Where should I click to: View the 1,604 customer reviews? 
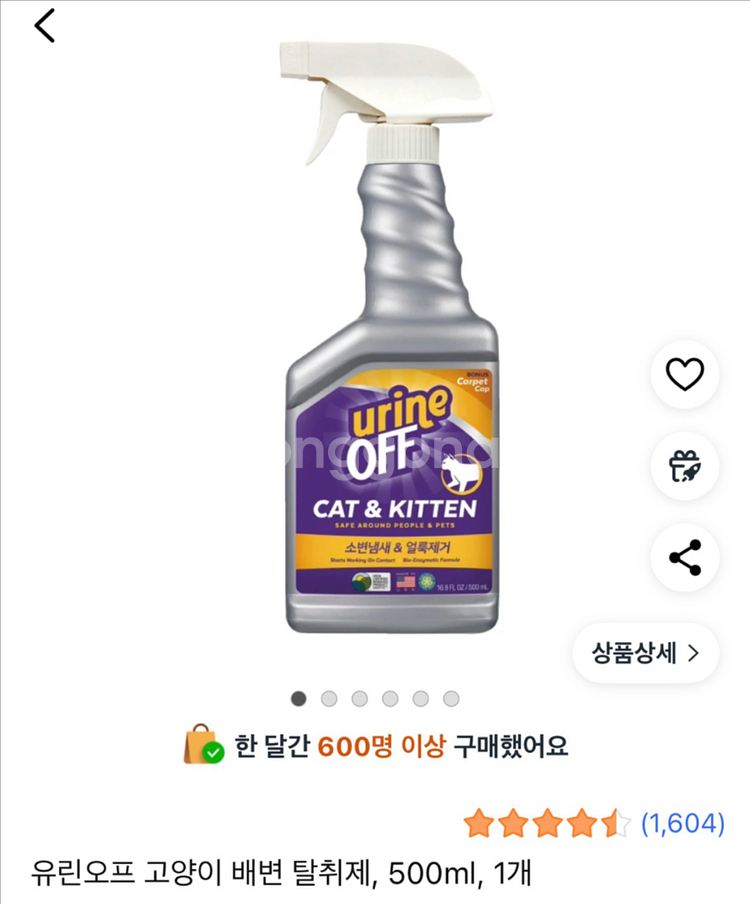click(x=682, y=823)
